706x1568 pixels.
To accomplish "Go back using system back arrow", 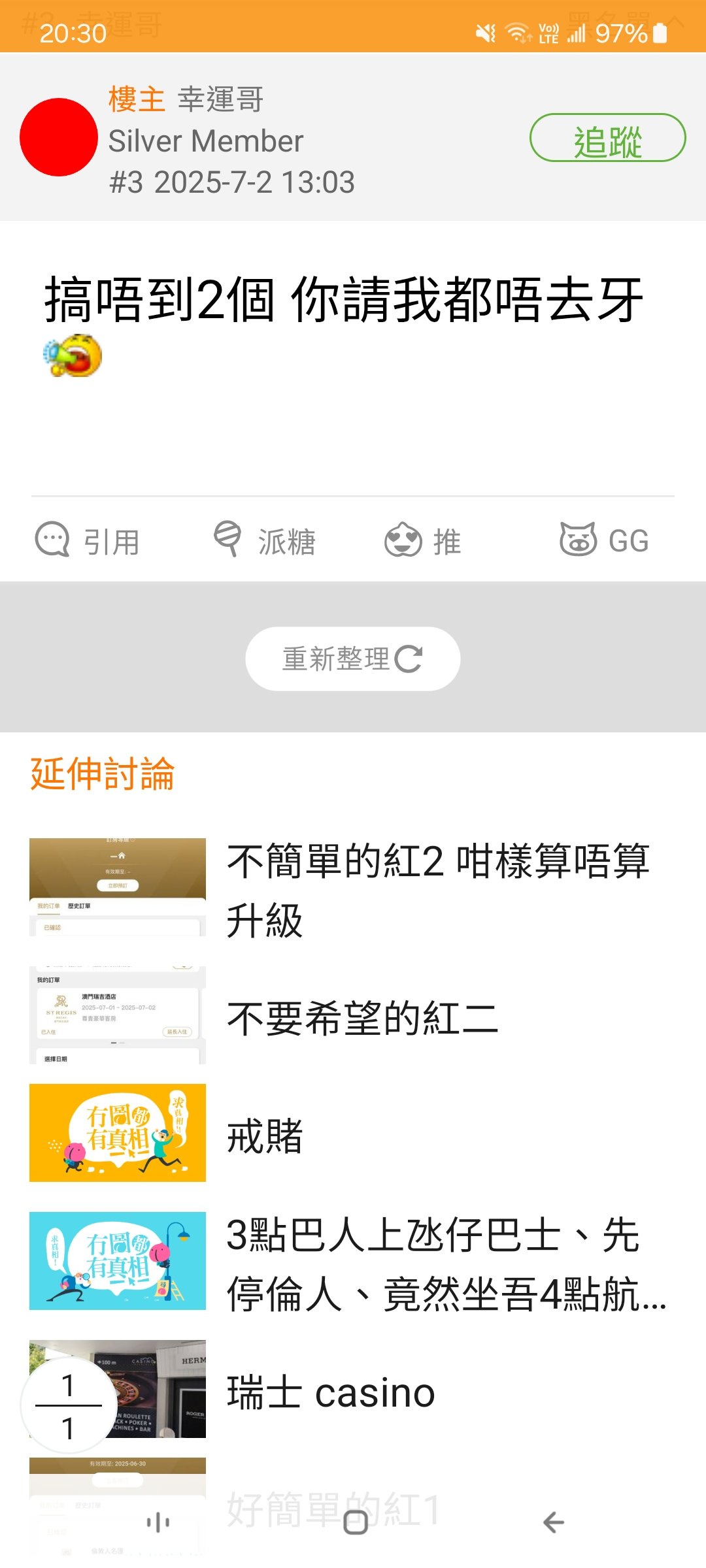I will (553, 1522).
